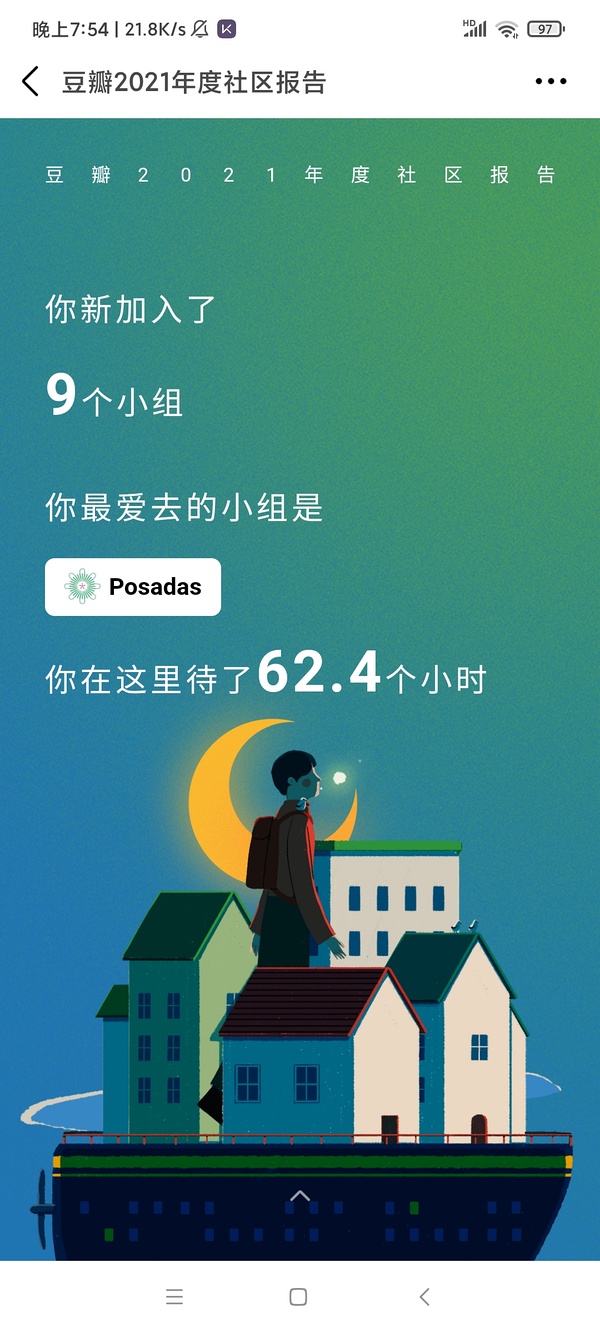Open the Posadas group chip

pos(133,587)
